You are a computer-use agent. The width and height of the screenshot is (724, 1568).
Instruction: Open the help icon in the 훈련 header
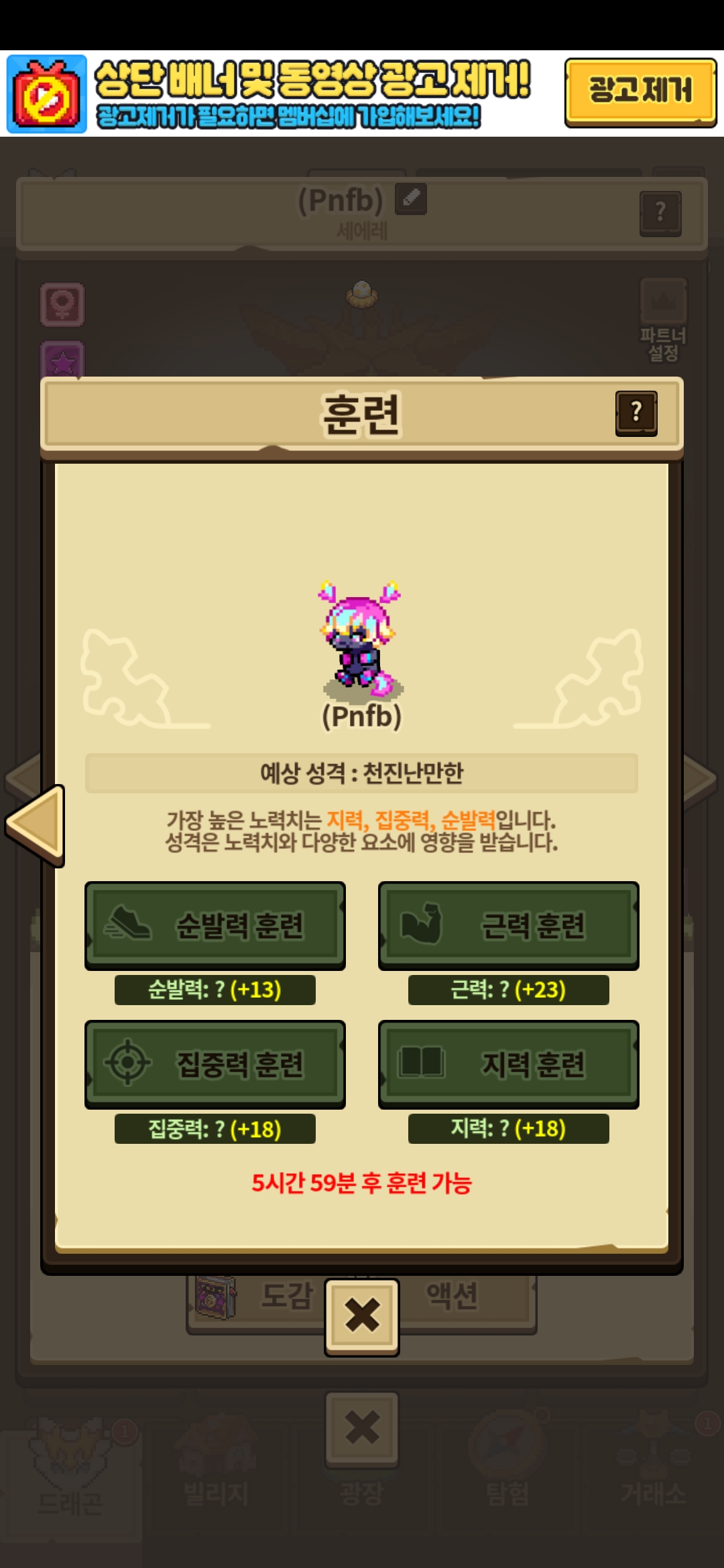(x=636, y=413)
